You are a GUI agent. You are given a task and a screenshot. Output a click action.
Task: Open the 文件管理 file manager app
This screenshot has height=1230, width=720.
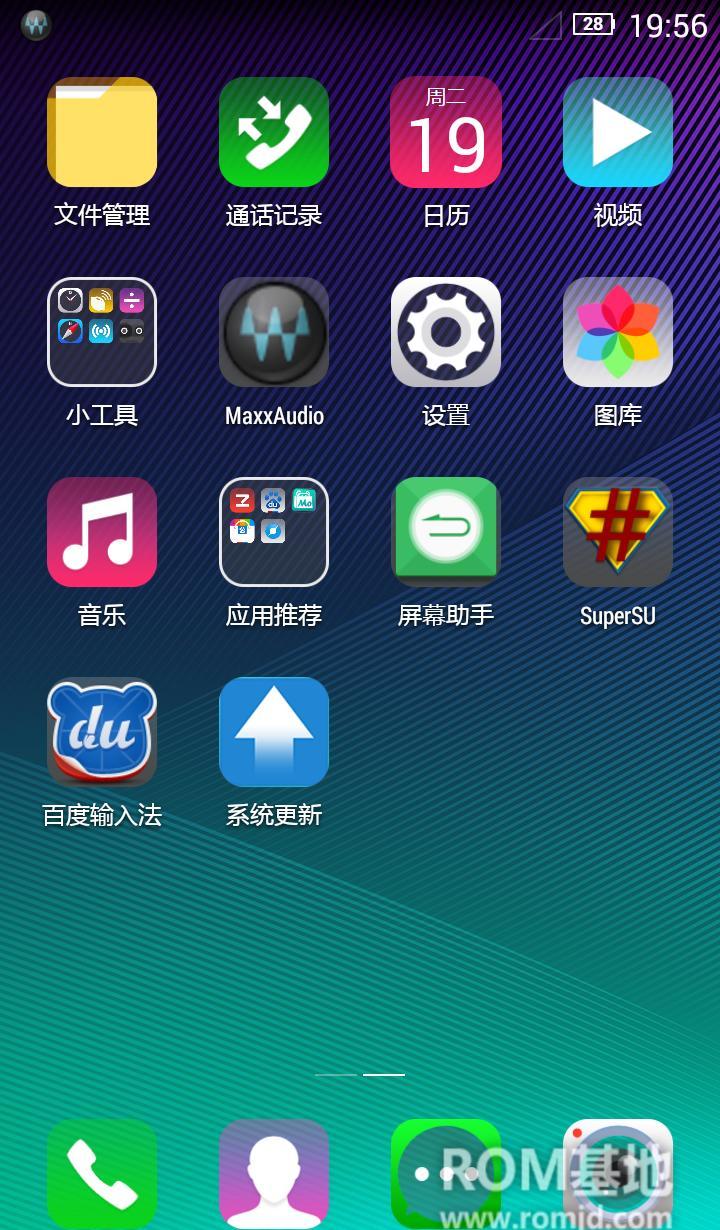(102, 133)
